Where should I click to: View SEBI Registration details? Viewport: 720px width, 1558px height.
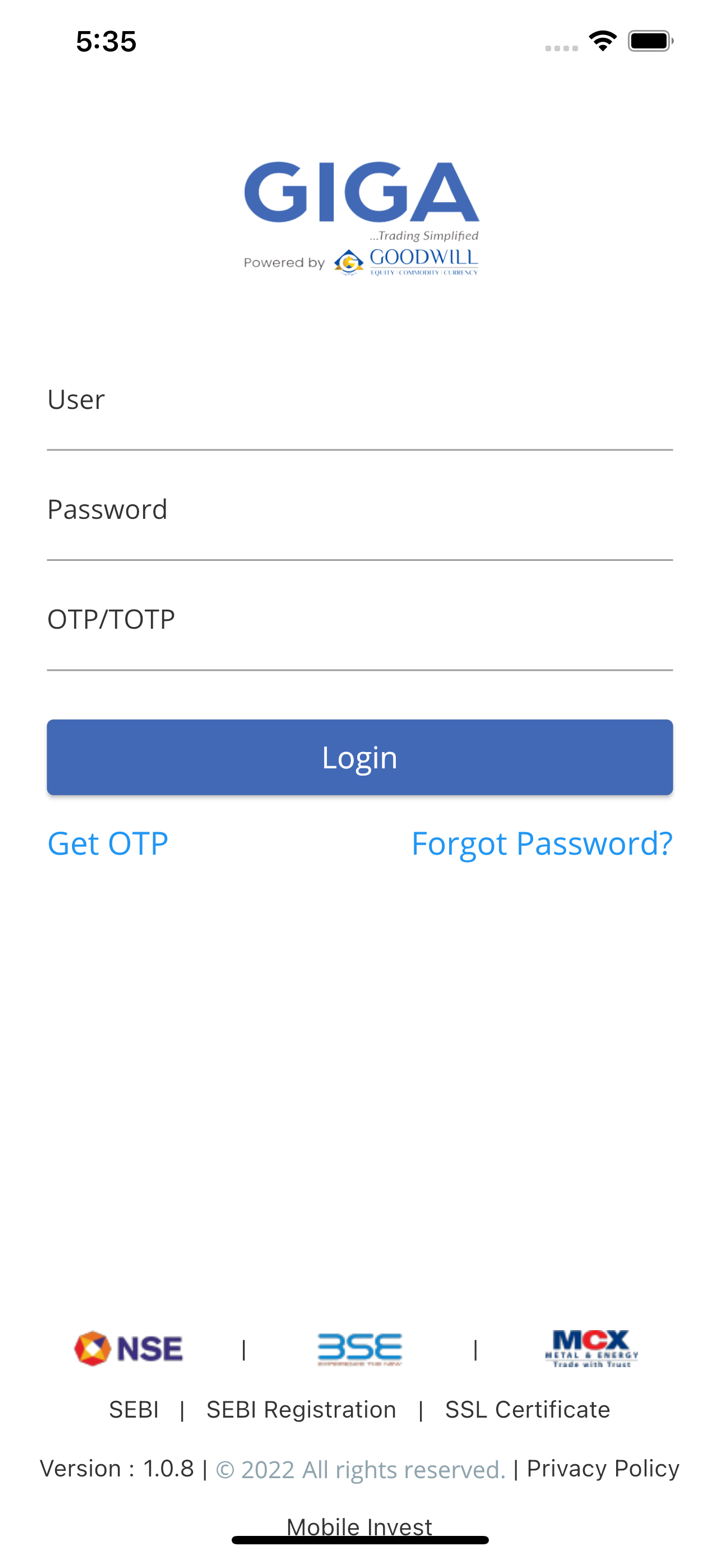(x=301, y=1410)
